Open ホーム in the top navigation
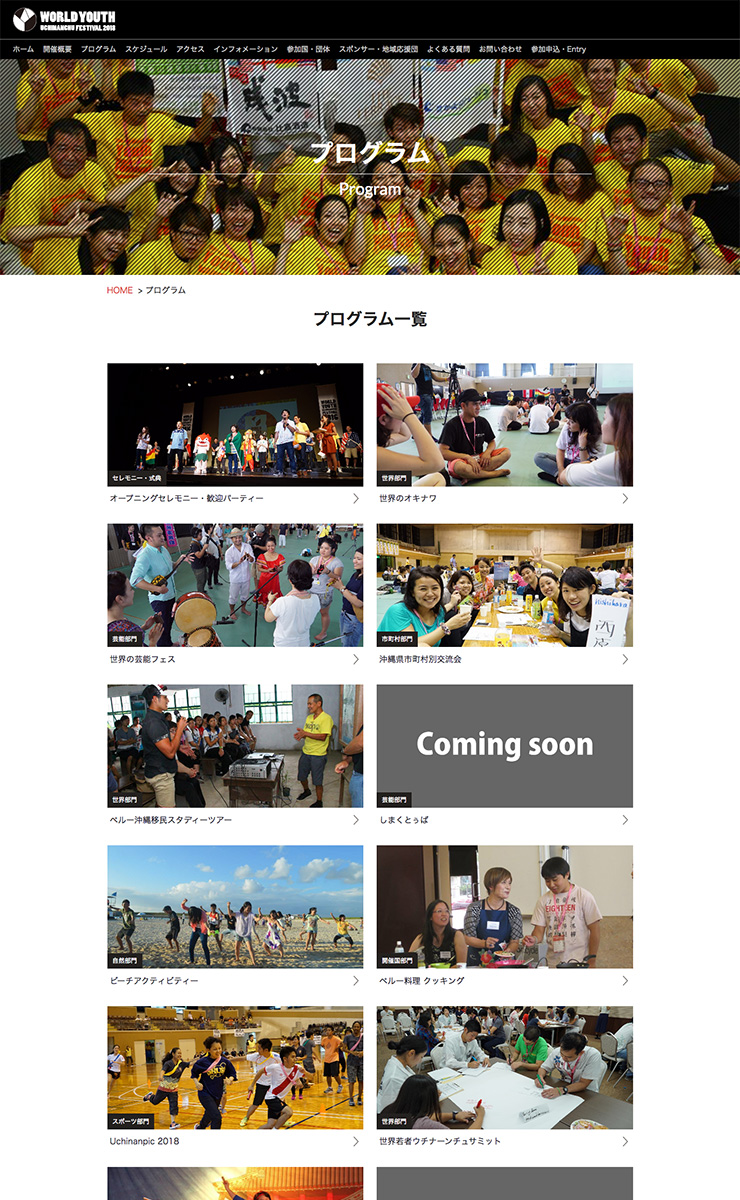 coord(23,49)
